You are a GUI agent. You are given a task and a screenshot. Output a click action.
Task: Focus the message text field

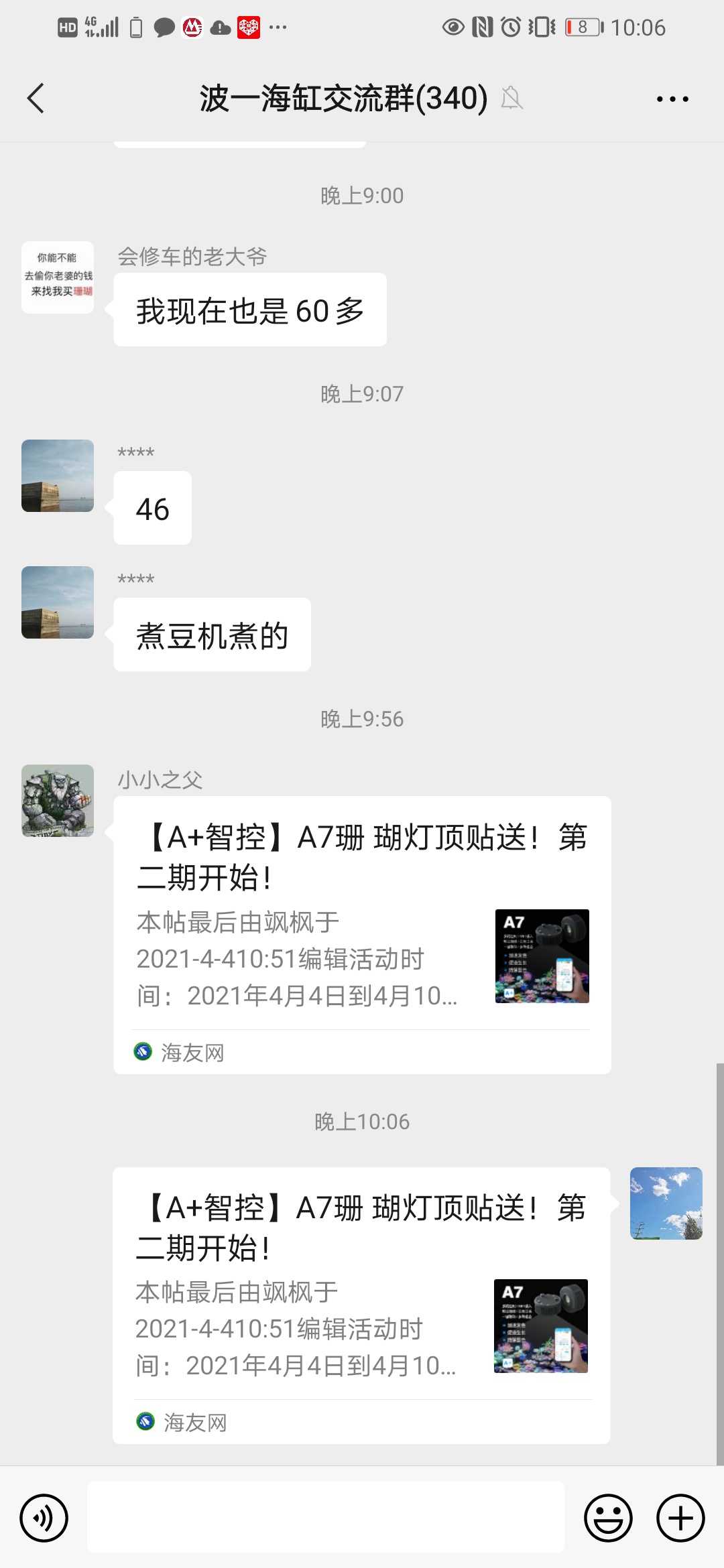coord(326,1518)
